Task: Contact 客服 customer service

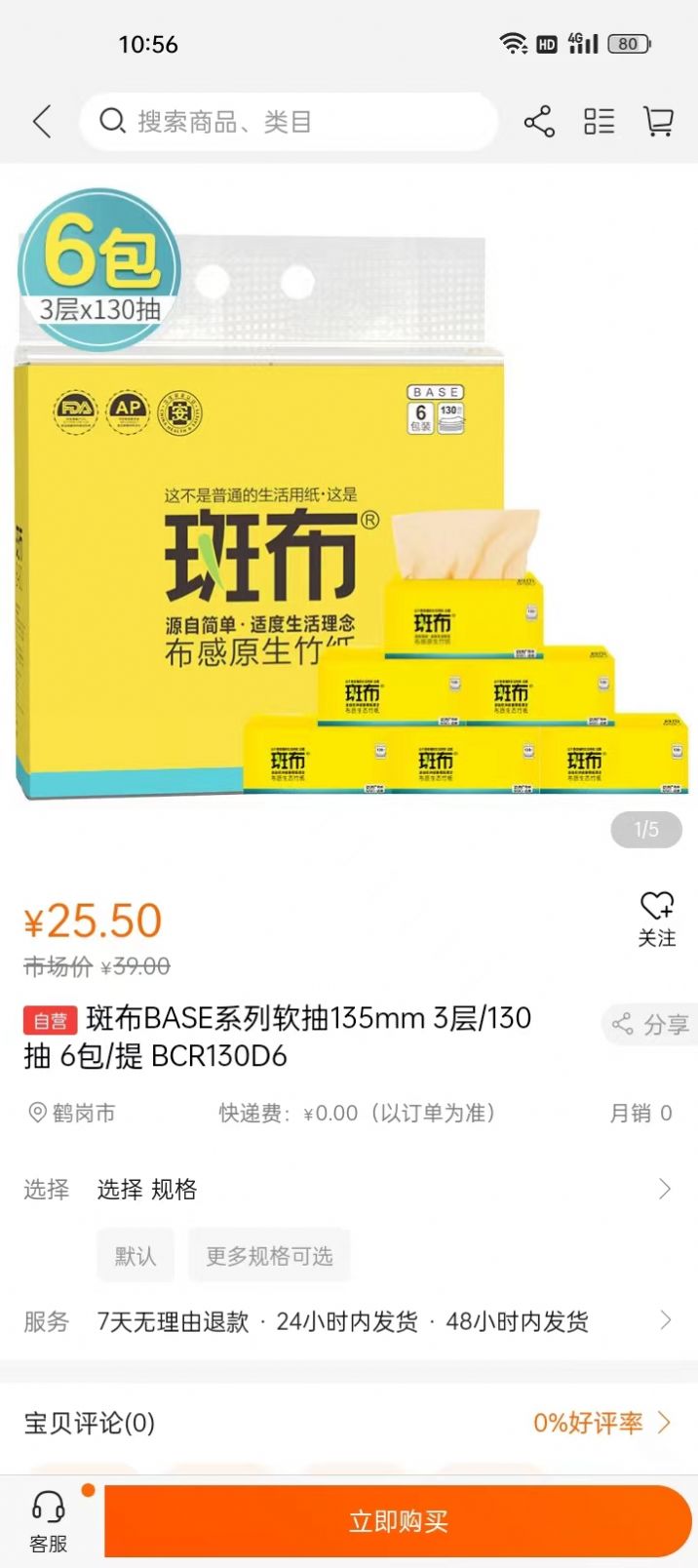Action: coord(48,1521)
